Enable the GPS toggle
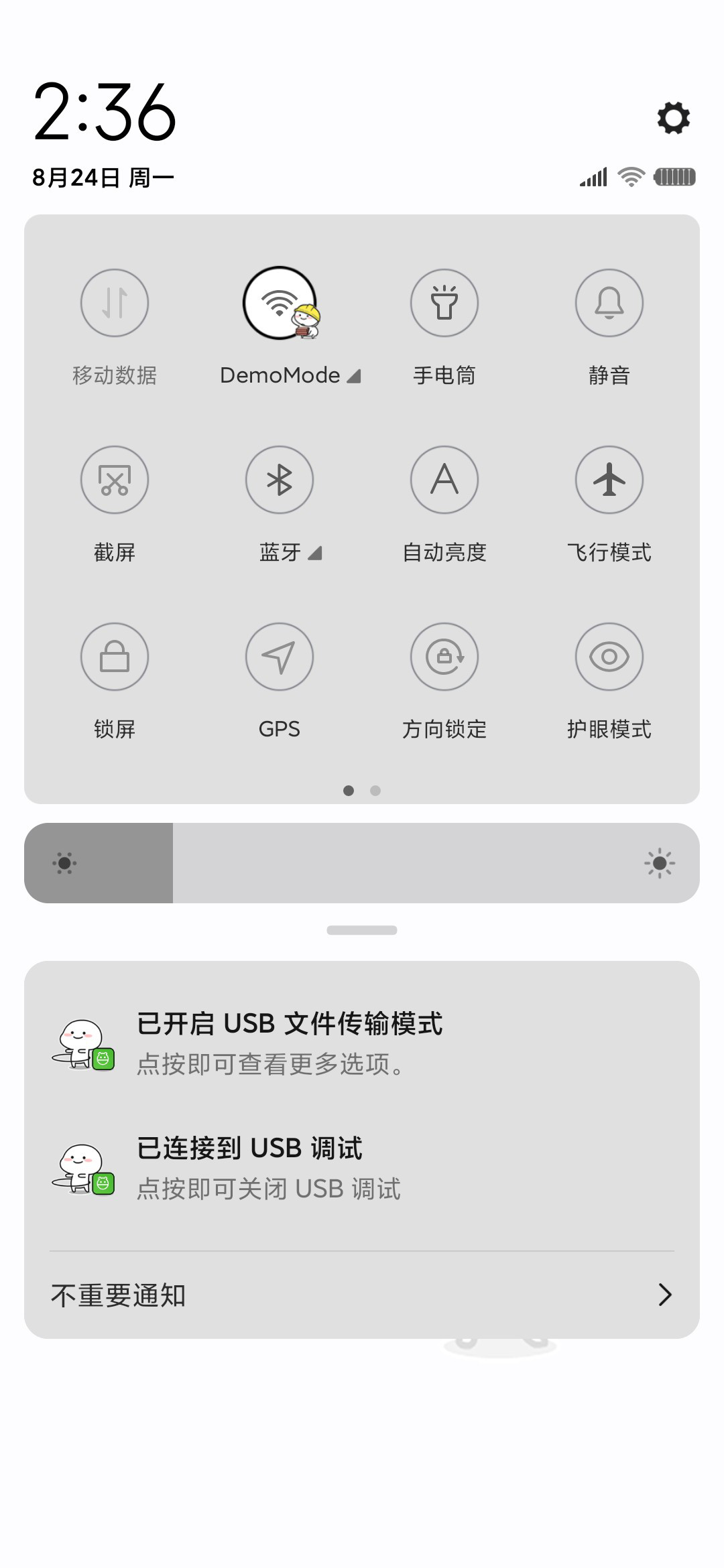 tap(280, 657)
